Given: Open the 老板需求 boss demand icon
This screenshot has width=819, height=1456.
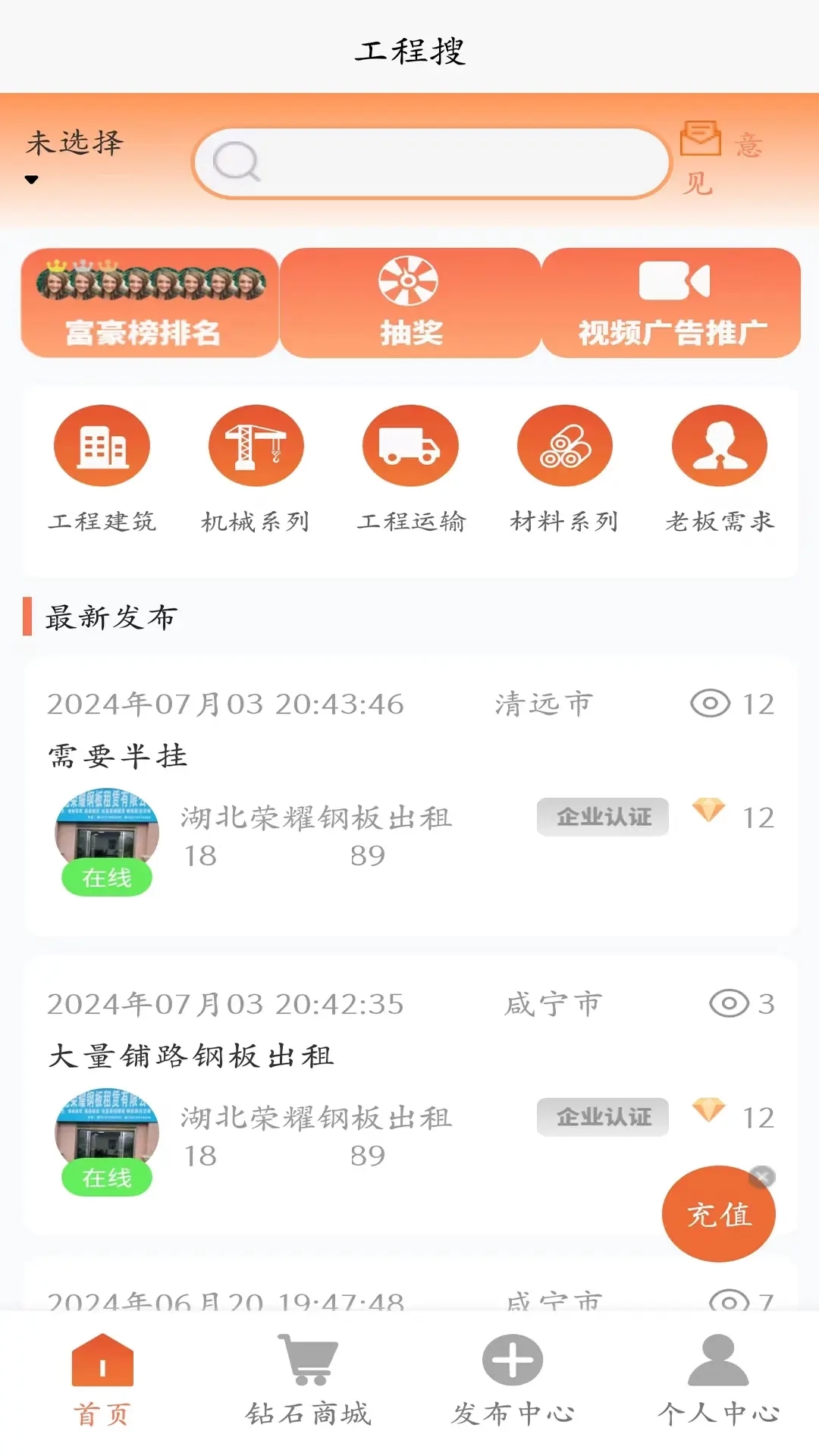Looking at the screenshot, I should 719,446.
